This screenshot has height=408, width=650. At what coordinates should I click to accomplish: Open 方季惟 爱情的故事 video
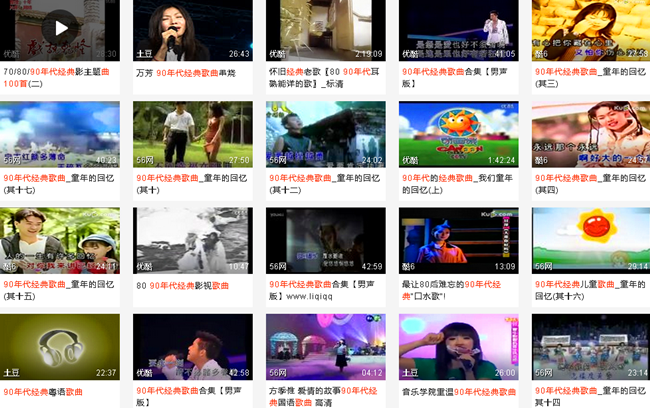[325, 346]
